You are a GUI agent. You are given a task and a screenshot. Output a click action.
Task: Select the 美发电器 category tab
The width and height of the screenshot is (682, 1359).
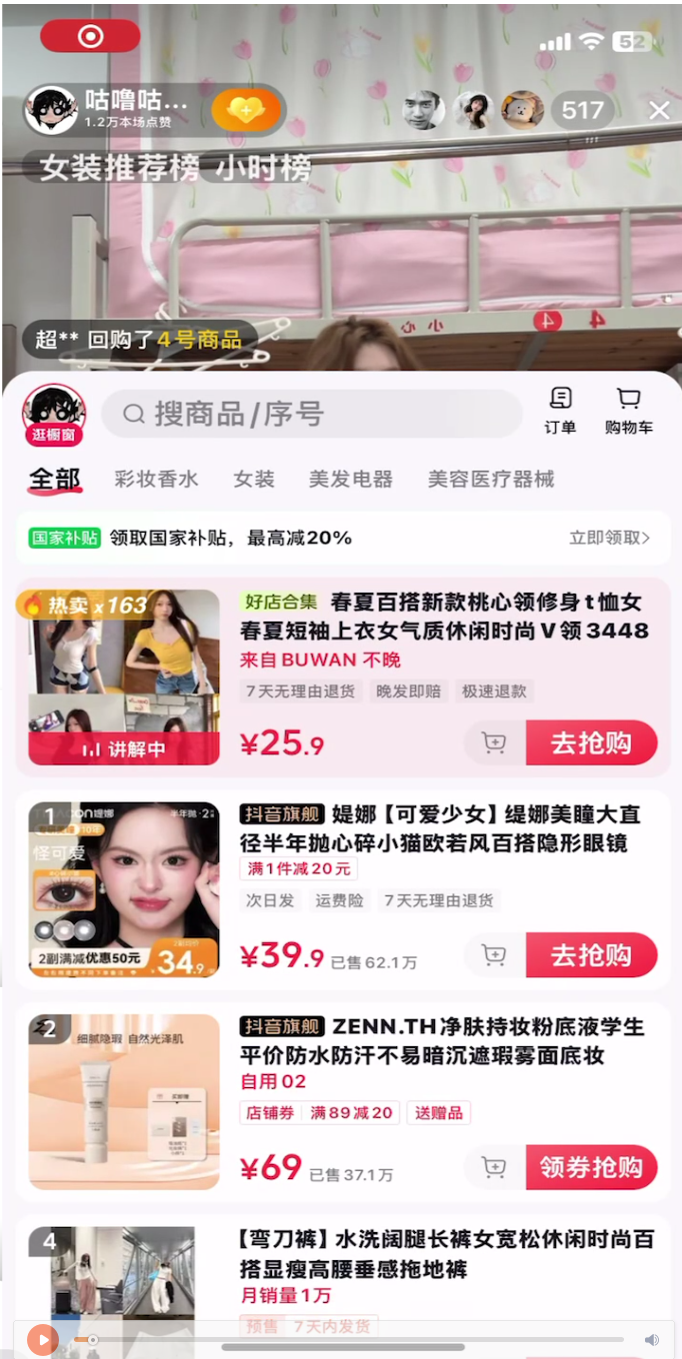tap(350, 479)
